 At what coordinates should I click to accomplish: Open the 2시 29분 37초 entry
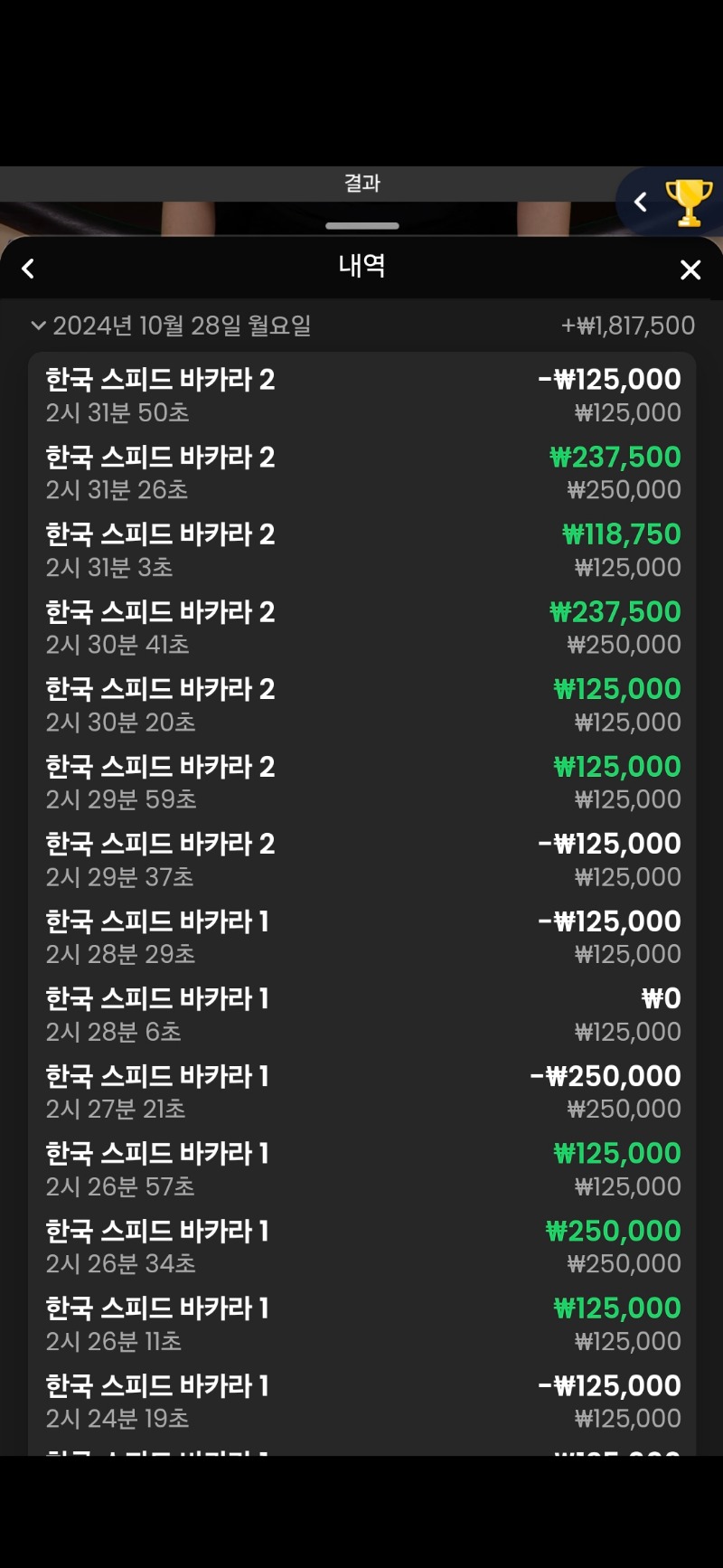pyautogui.click(x=361, y=859)
